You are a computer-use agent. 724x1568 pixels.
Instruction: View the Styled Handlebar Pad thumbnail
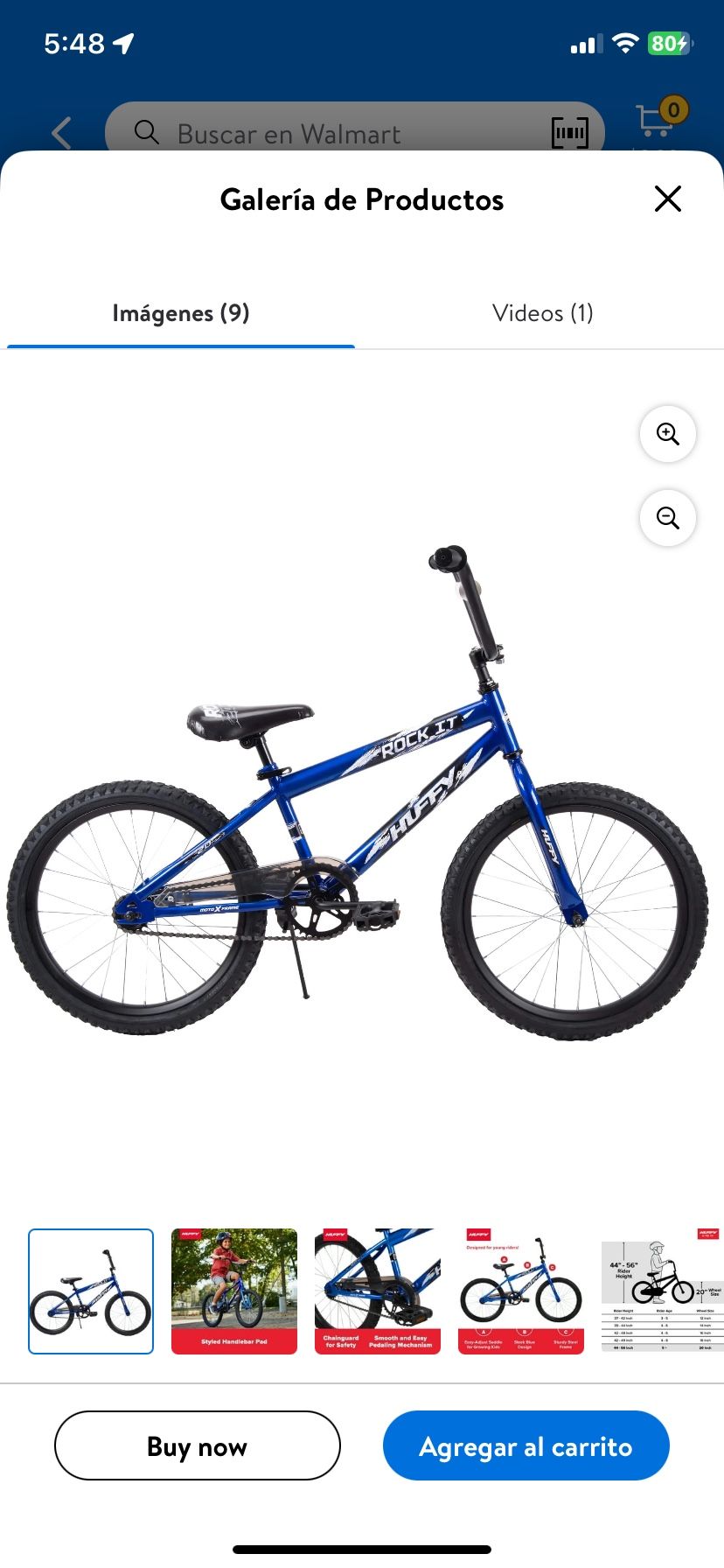point(234,1291)
